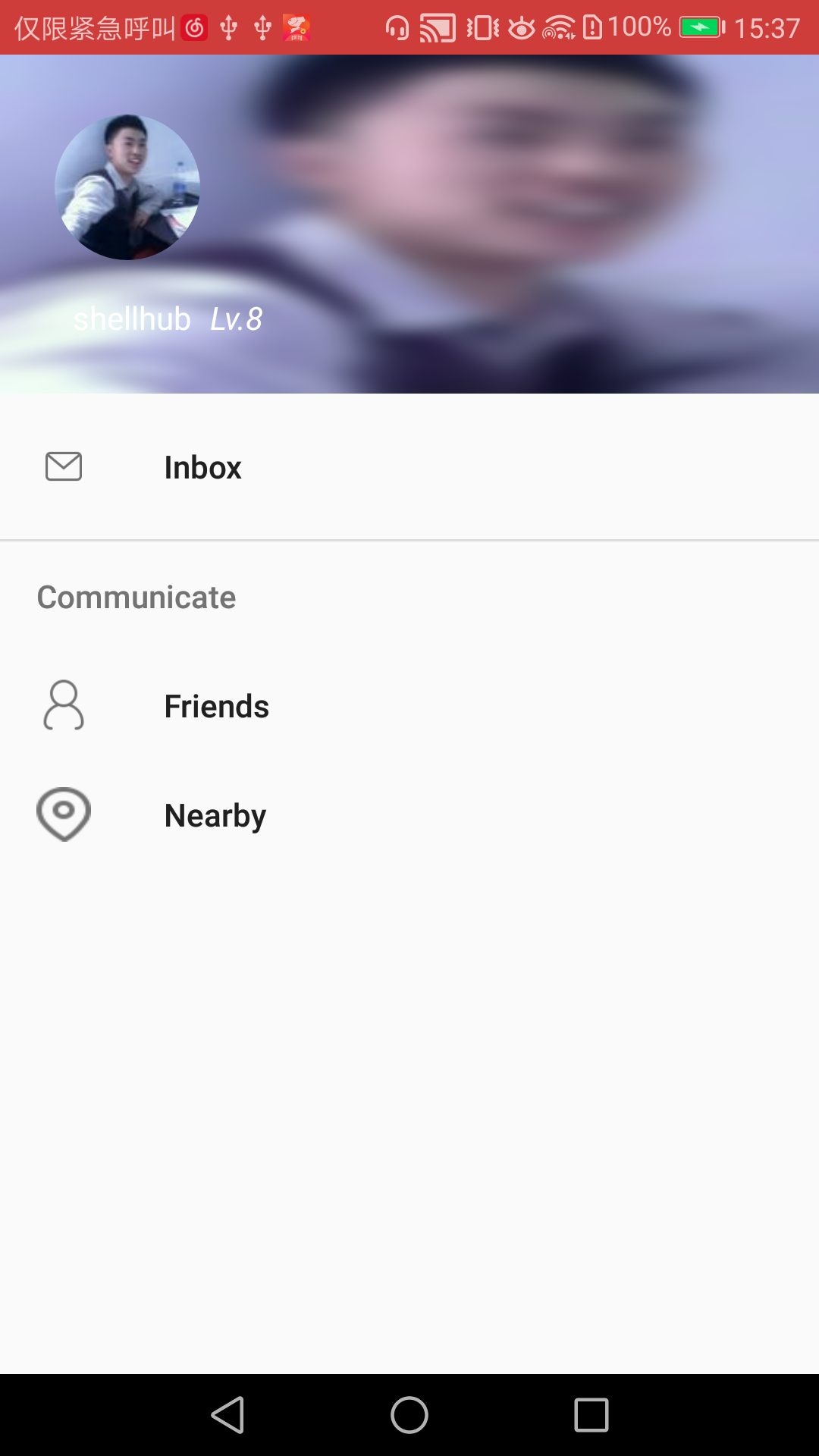The width and height of the screenshot is (819, 1456).
Task: Open Nearby users
Action: (x=215, y=815)
